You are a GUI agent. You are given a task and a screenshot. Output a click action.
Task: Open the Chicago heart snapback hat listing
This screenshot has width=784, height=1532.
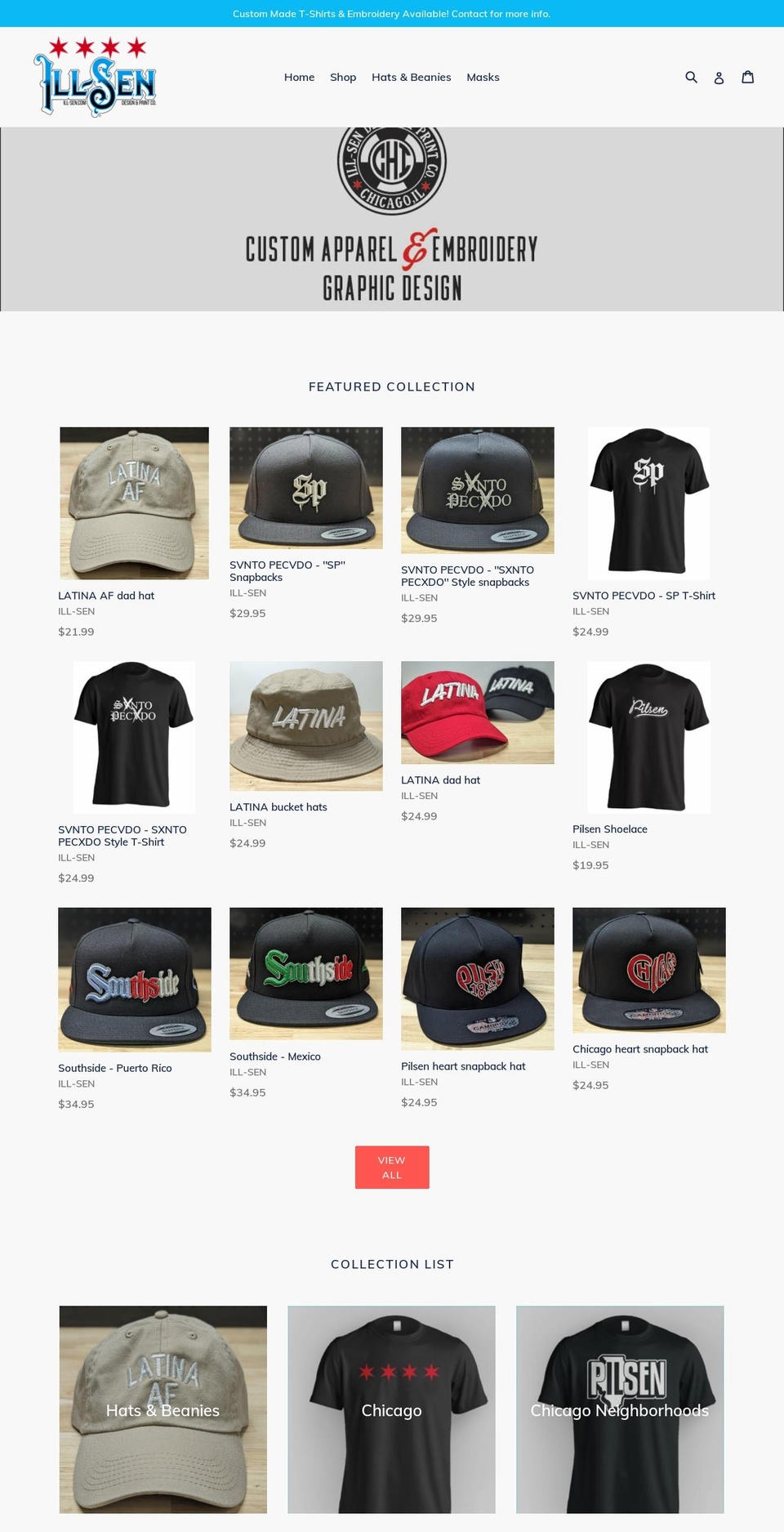(x=640, y=1048)
